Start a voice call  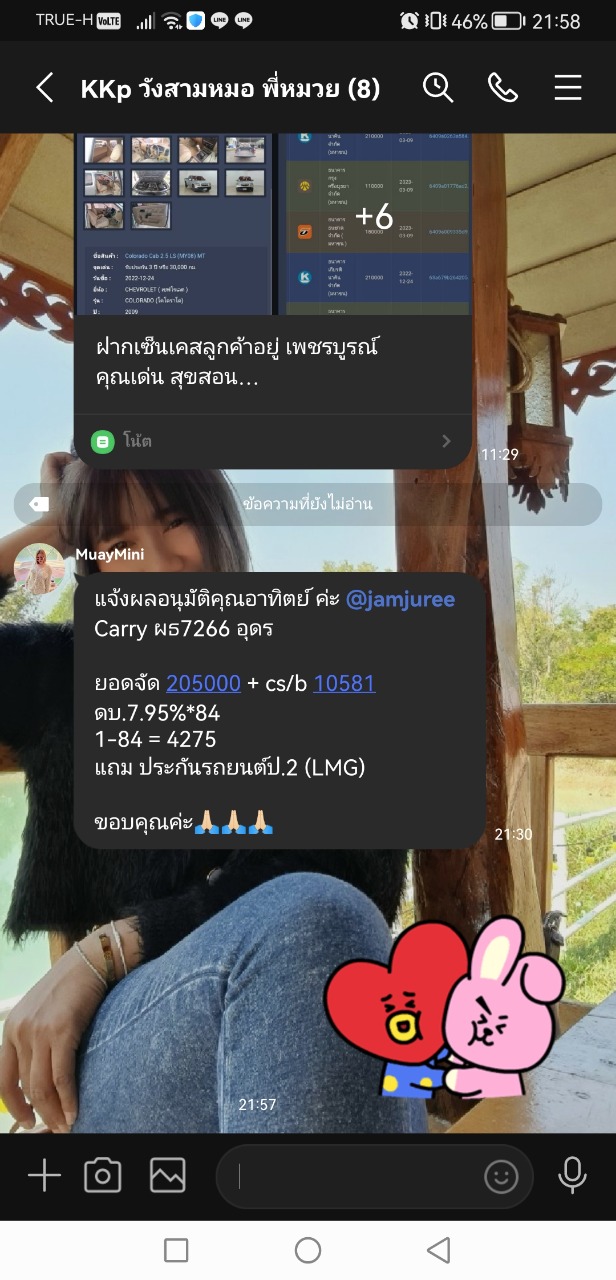(x=502, y=88)
